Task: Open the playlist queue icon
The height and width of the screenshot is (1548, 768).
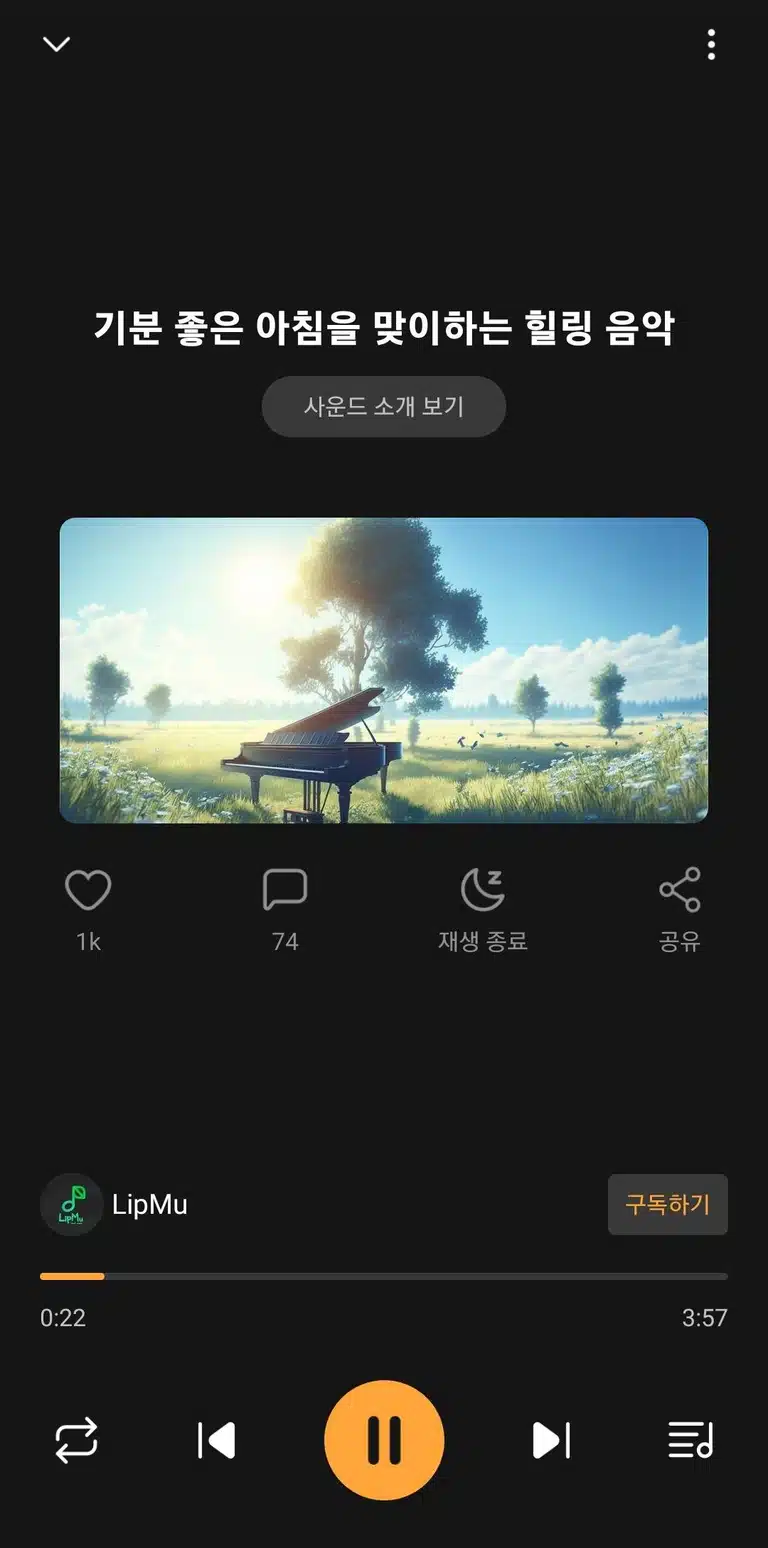Action: click(x=691, y=1441)
